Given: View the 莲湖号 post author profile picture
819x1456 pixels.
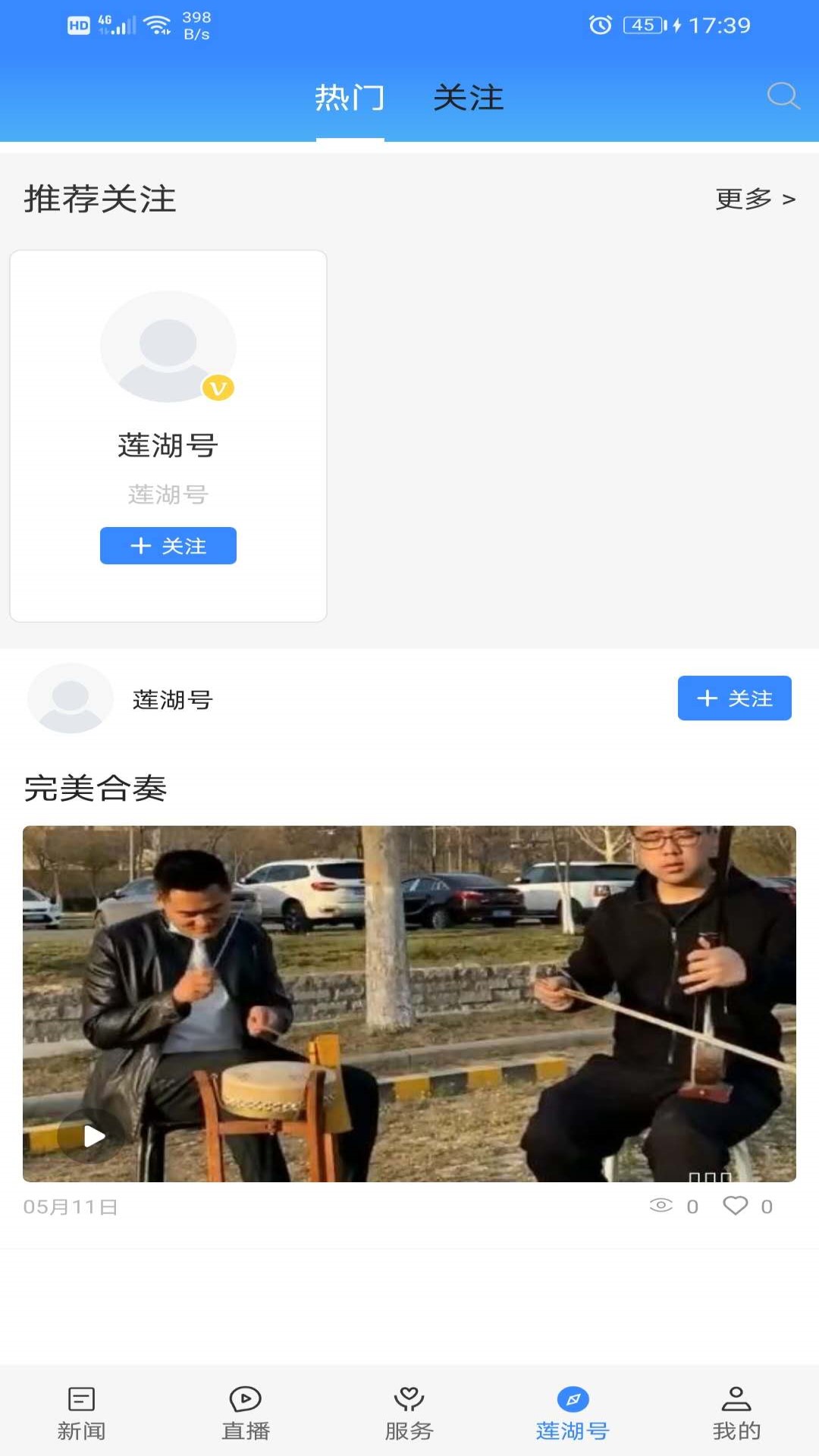Looking at the screenshot, I should click(x=71, y=698).
